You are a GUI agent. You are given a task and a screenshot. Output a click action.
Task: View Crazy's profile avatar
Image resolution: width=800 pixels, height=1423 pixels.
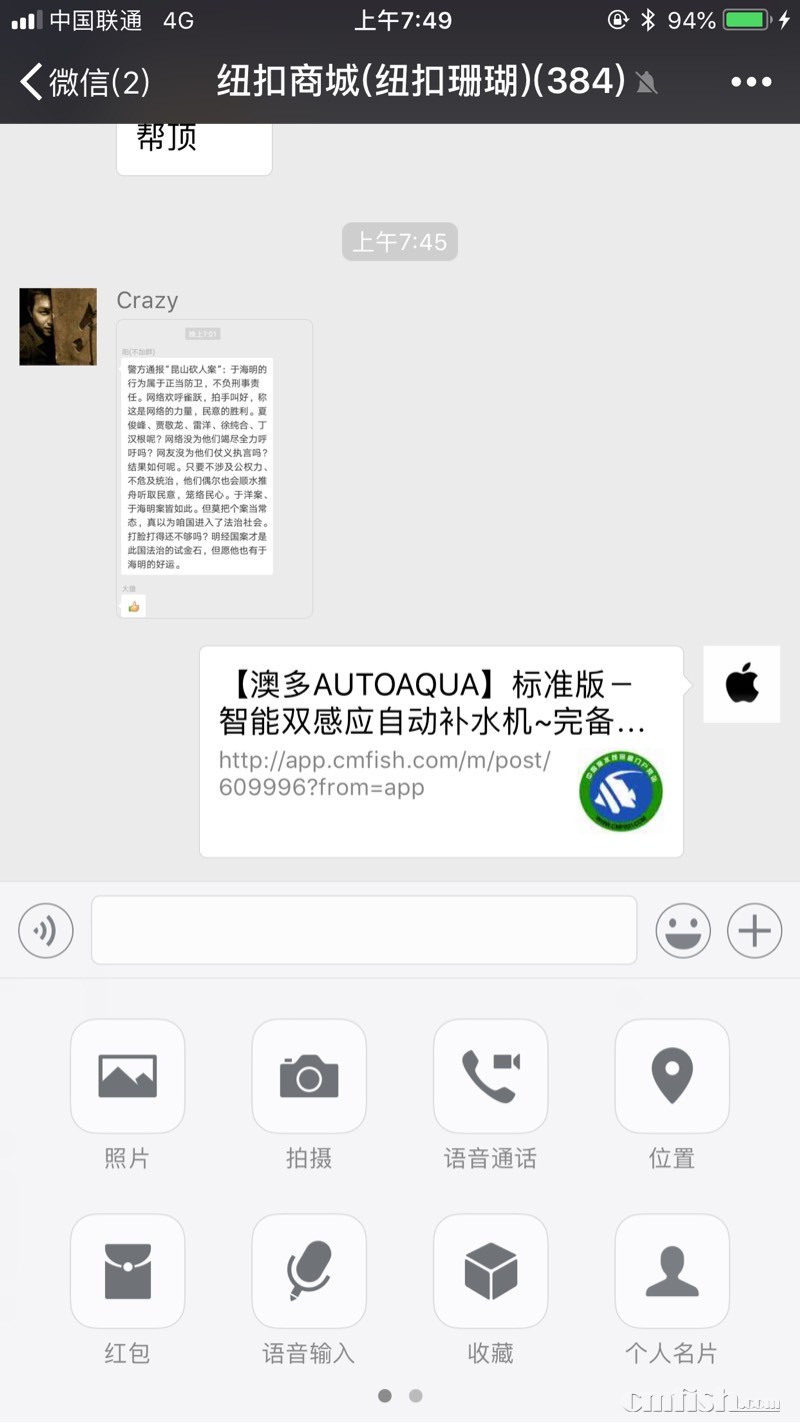(x=57, y=326)
